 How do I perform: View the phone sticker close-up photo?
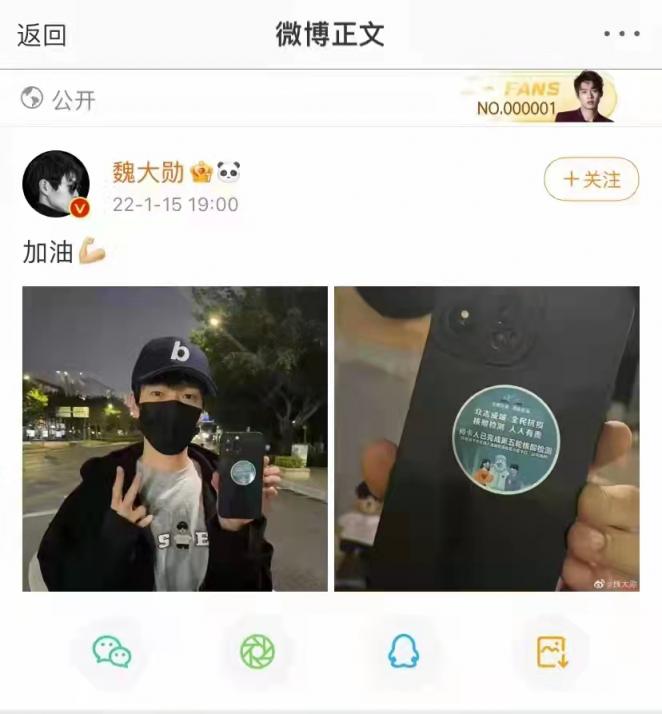coord(486,438)
